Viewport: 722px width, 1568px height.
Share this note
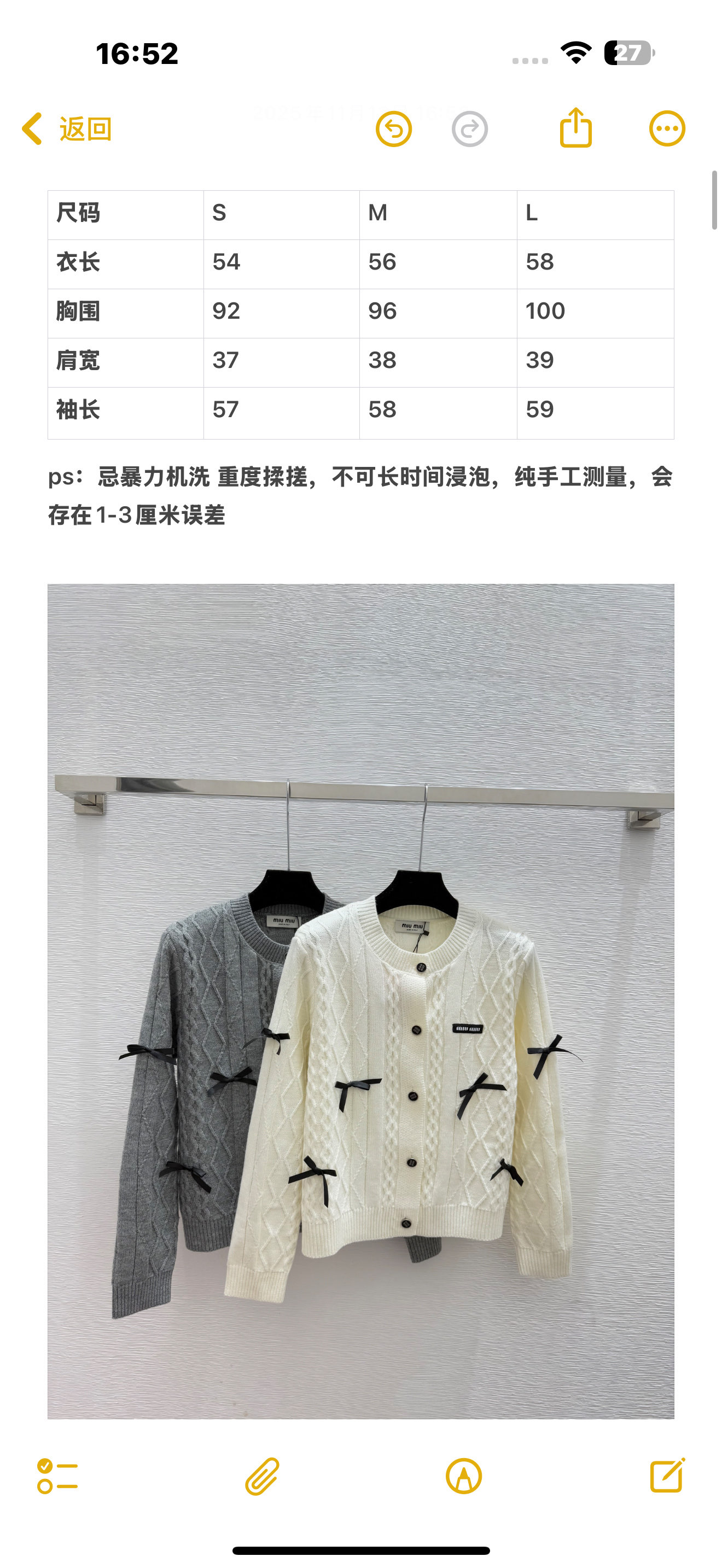[x=575, y=128]
